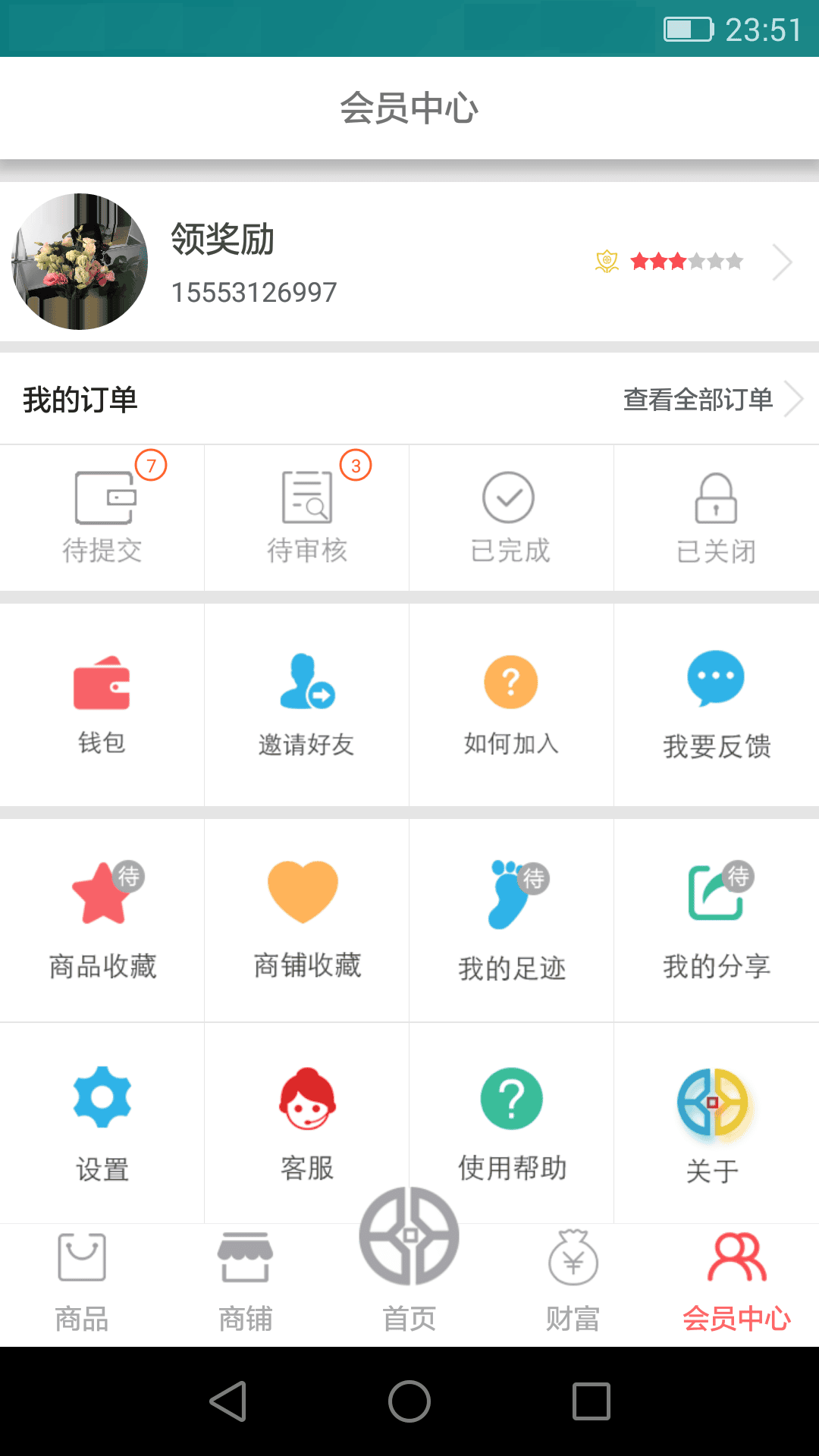
Task: Open closed orders (已关闭)
Action: (716, 516)
